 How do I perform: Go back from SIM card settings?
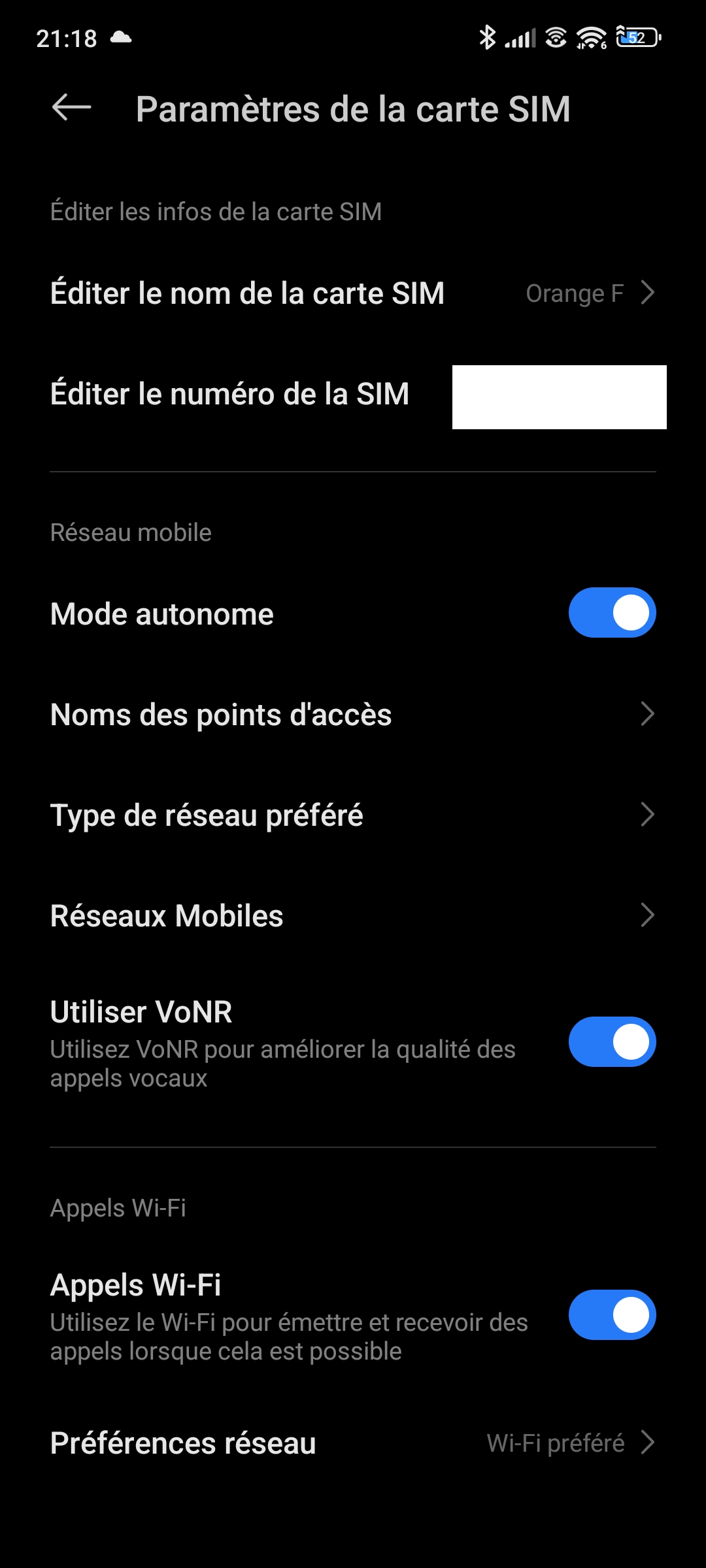71,108
